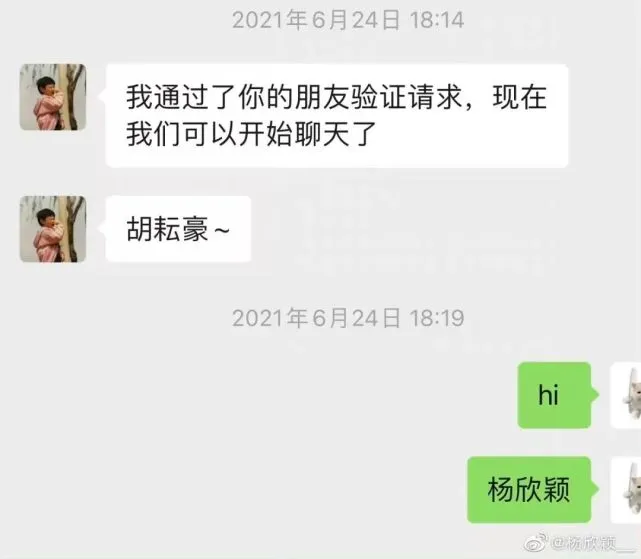Tap the avatar next to the 杨欣颖 message

(626, 489)
